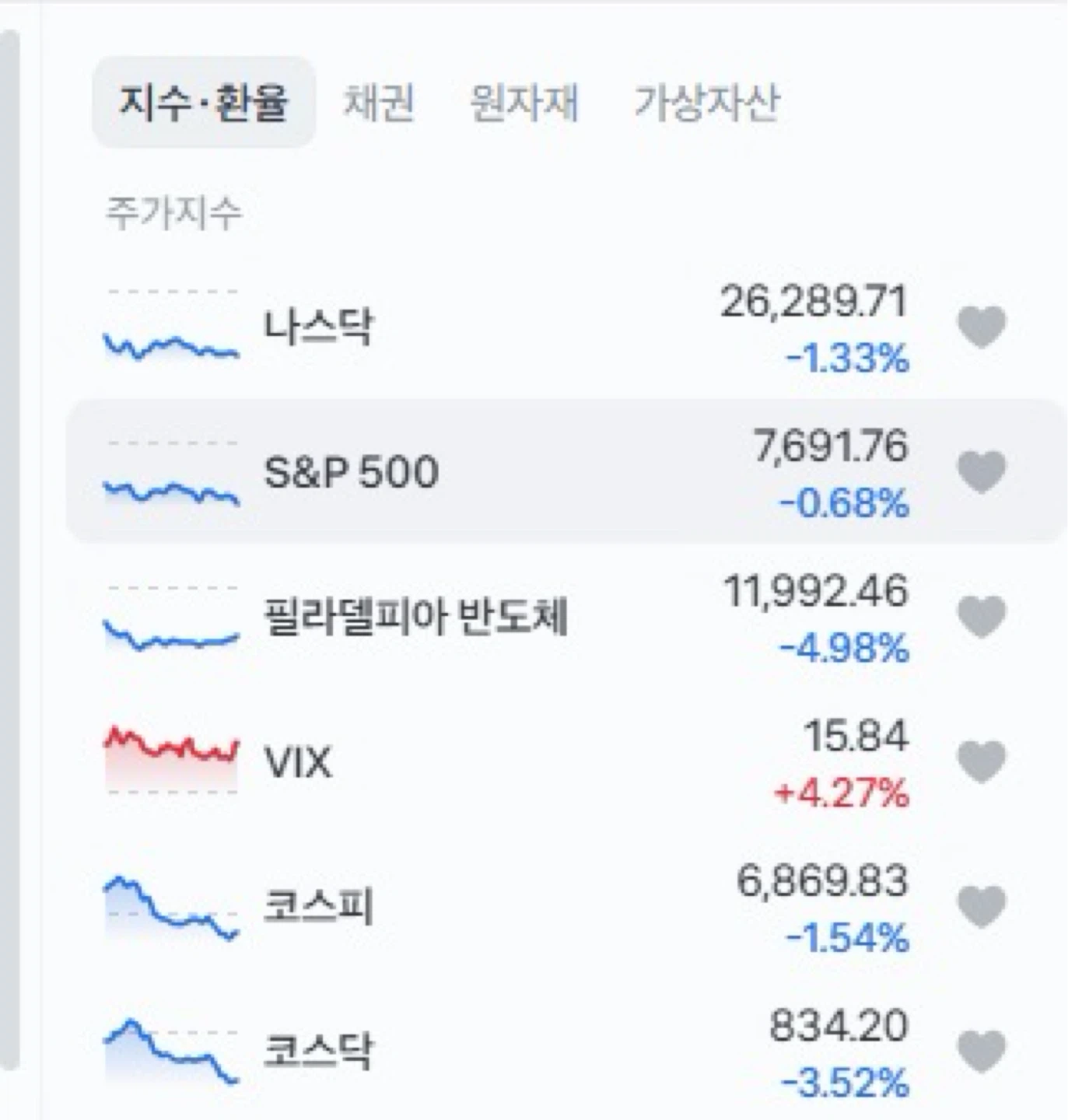The height and width of the screenshot is (1120, 1068).
Task: Favorite 나스닥 with its heart icon
Action: 982,327
